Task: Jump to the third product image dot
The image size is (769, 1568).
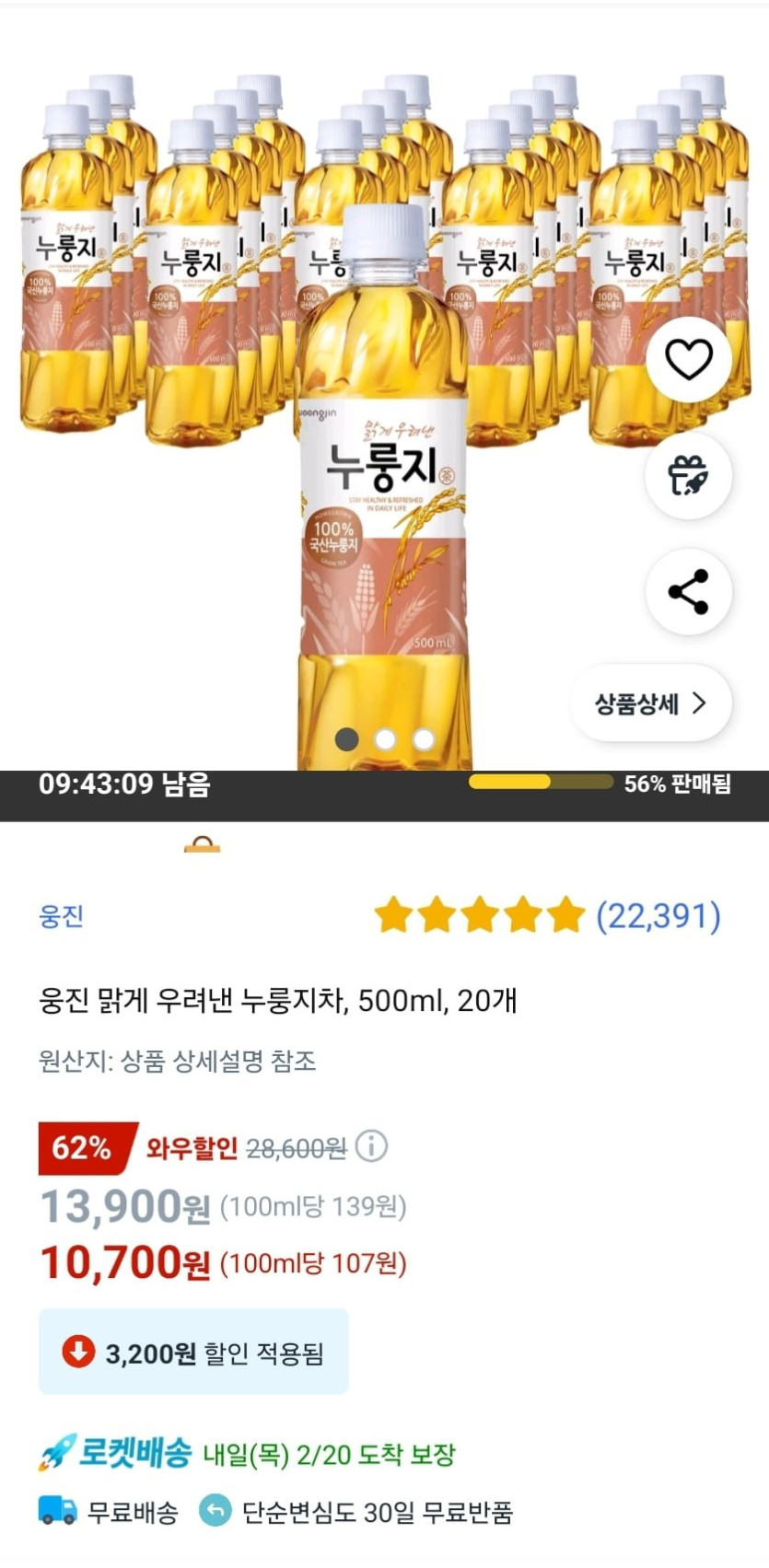Action: (x=424, y=739)
